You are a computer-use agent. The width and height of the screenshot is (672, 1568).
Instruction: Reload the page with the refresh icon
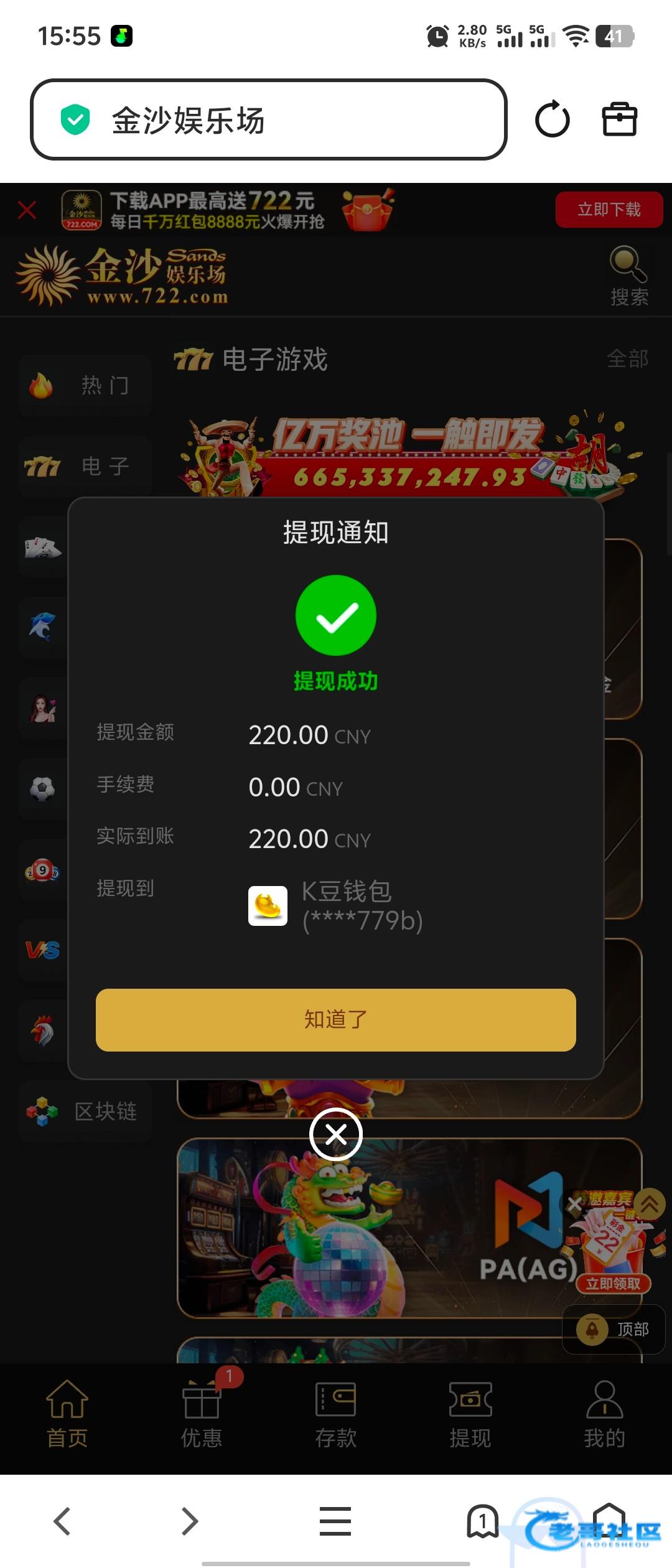coord(552,119)
